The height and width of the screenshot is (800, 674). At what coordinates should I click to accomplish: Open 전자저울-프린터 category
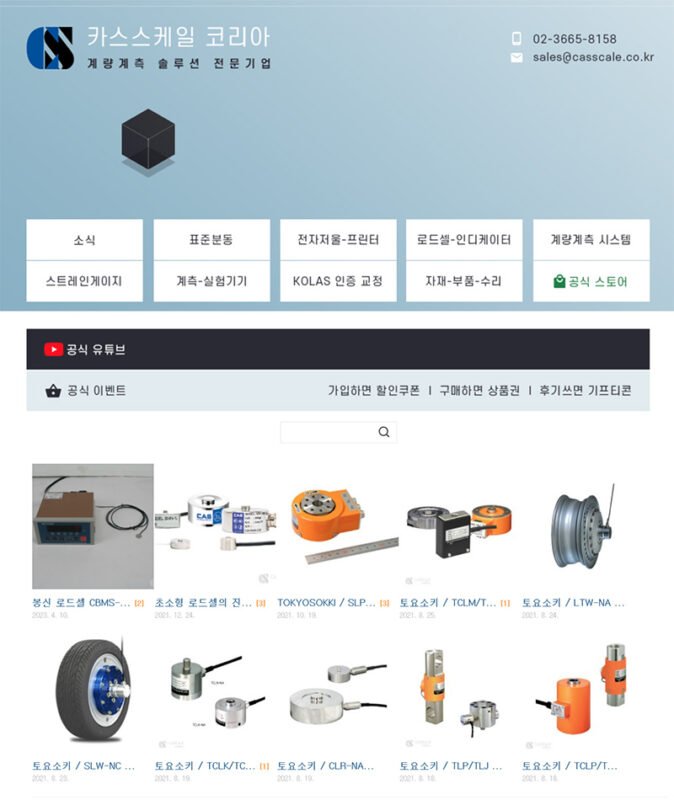338,240
